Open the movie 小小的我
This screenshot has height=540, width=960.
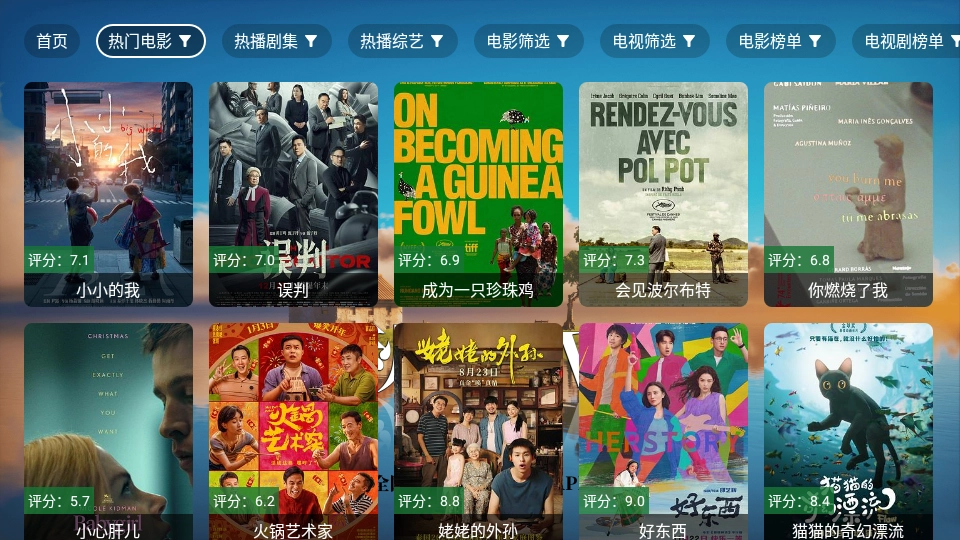pos(108,193)
